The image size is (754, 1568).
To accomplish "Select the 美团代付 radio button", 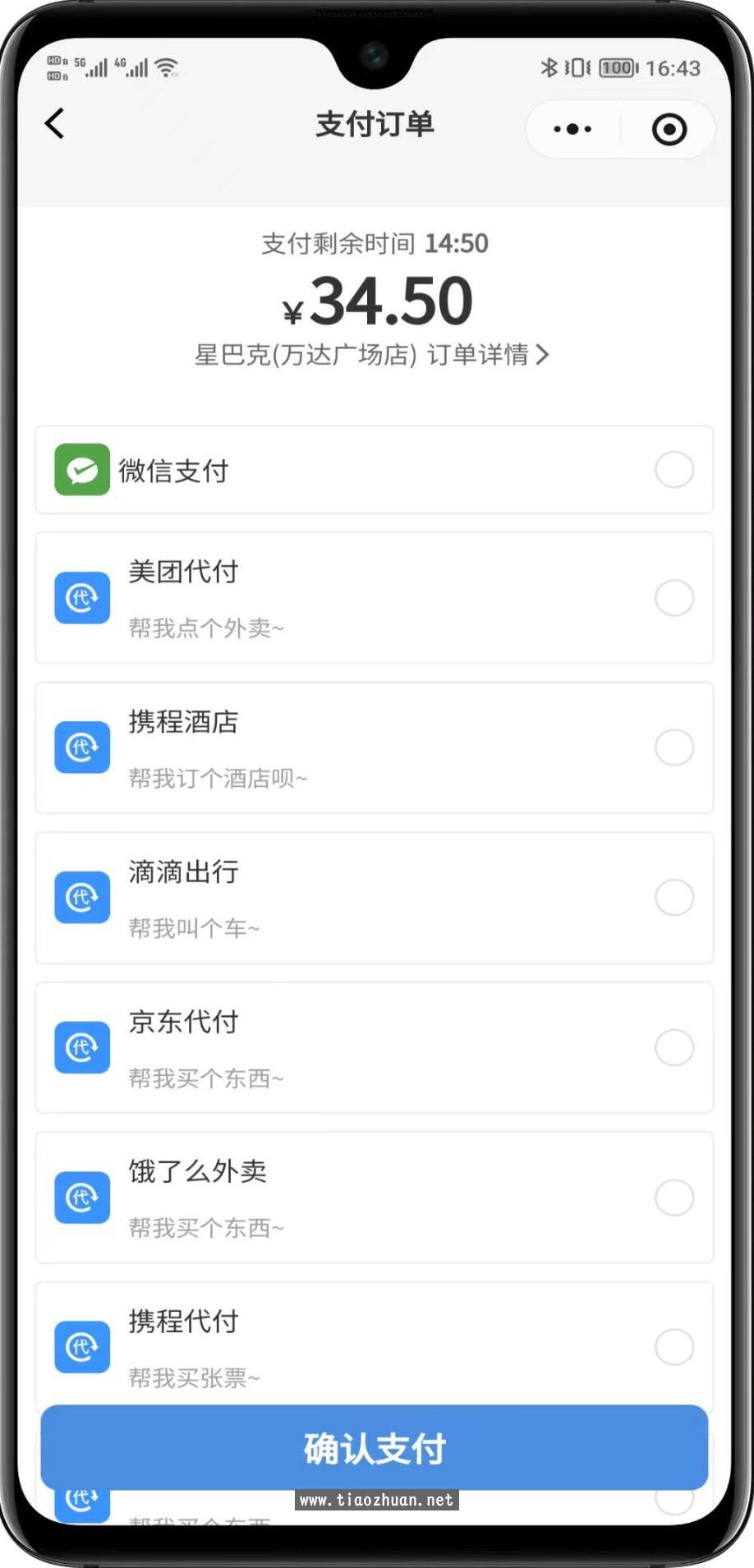I will [x=674, y=597].
